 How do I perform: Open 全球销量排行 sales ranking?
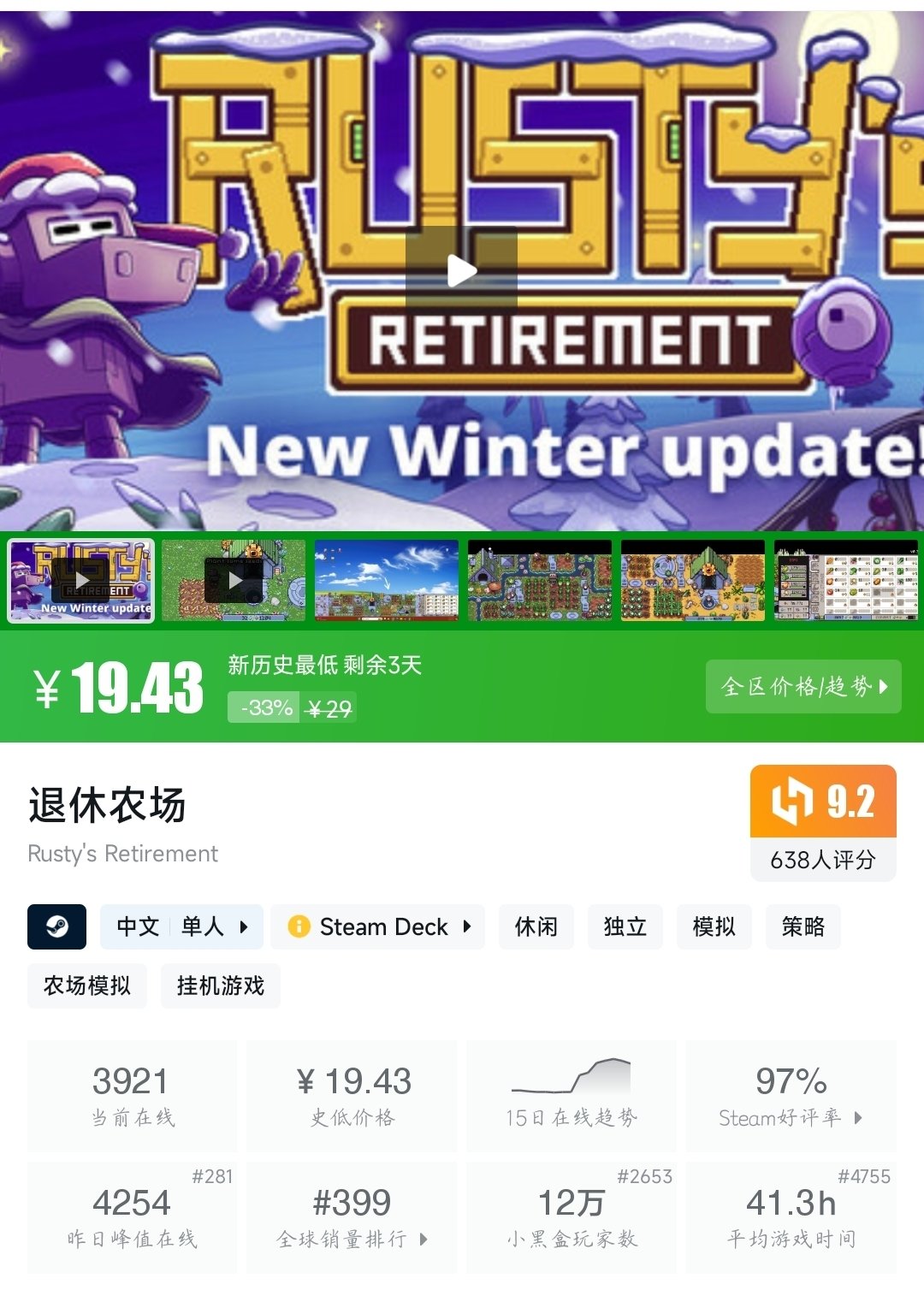click(x=352, y=1216)
